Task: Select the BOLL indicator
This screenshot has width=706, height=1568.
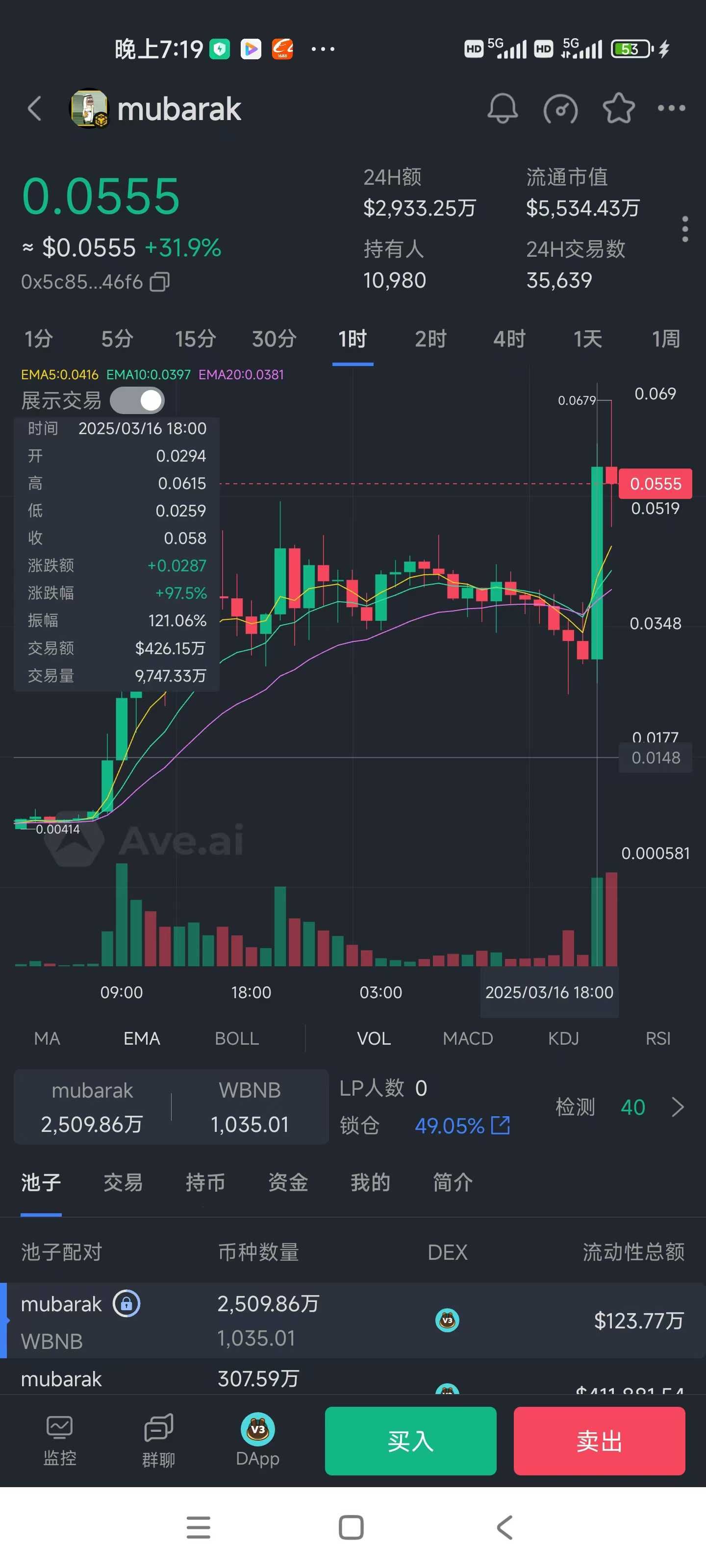Action: point(236,1038)
